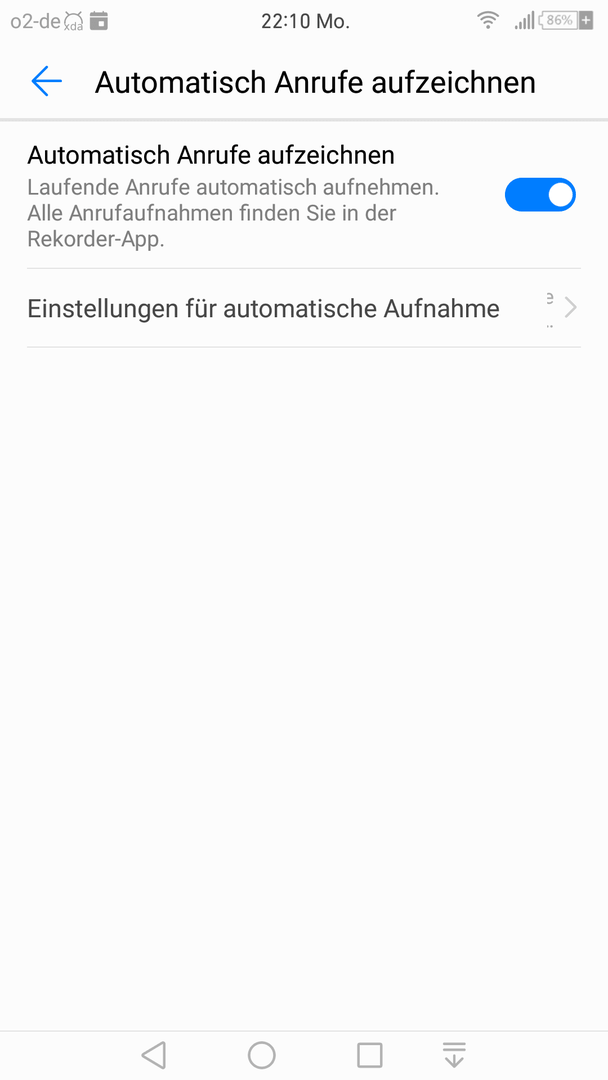Image resolution: width=608 pixels, height=1080 pixels.
Task: Open recent apps with square button
Action: (x=370, y=1055)
